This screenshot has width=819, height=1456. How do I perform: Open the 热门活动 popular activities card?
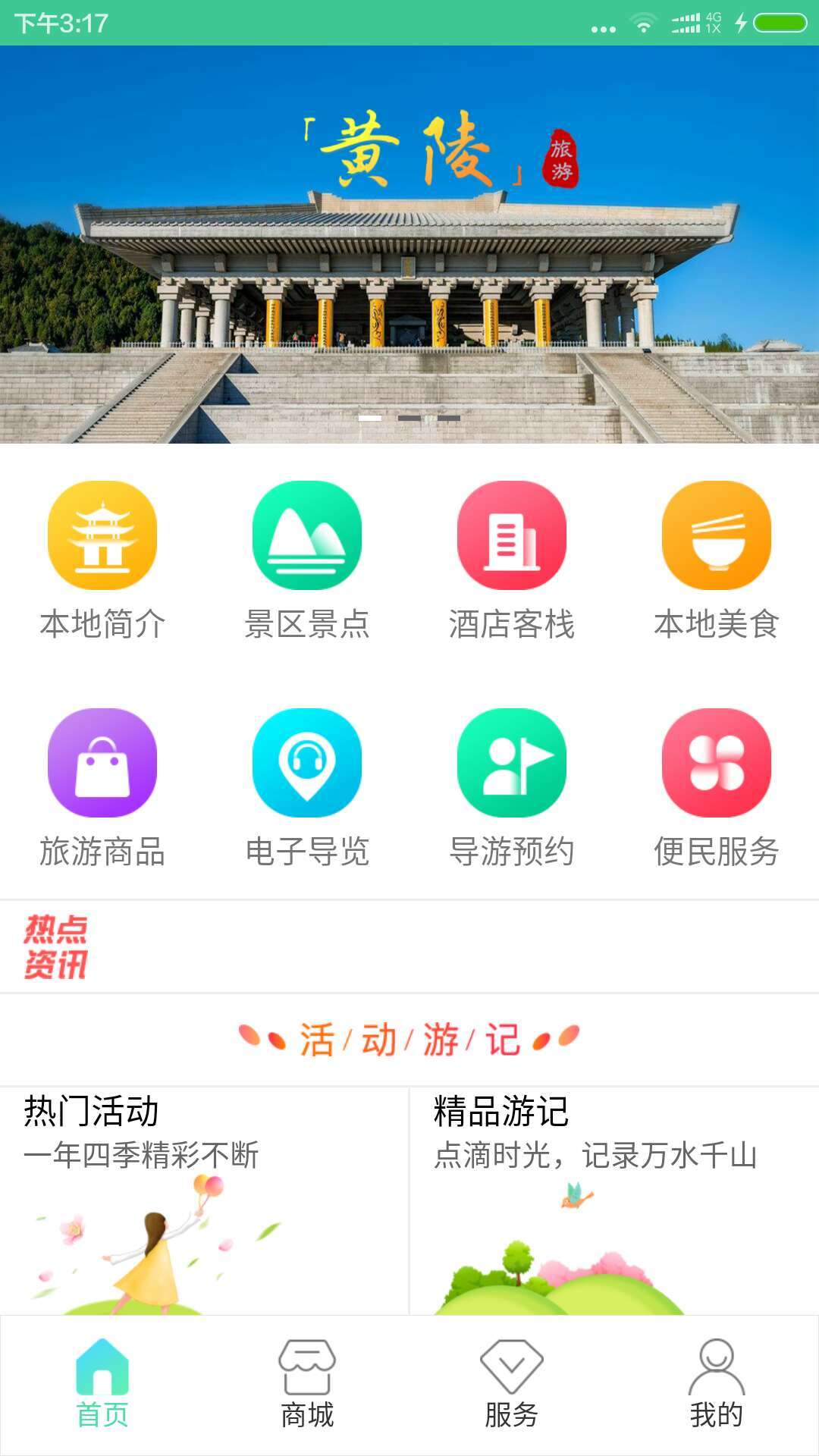205,1200
